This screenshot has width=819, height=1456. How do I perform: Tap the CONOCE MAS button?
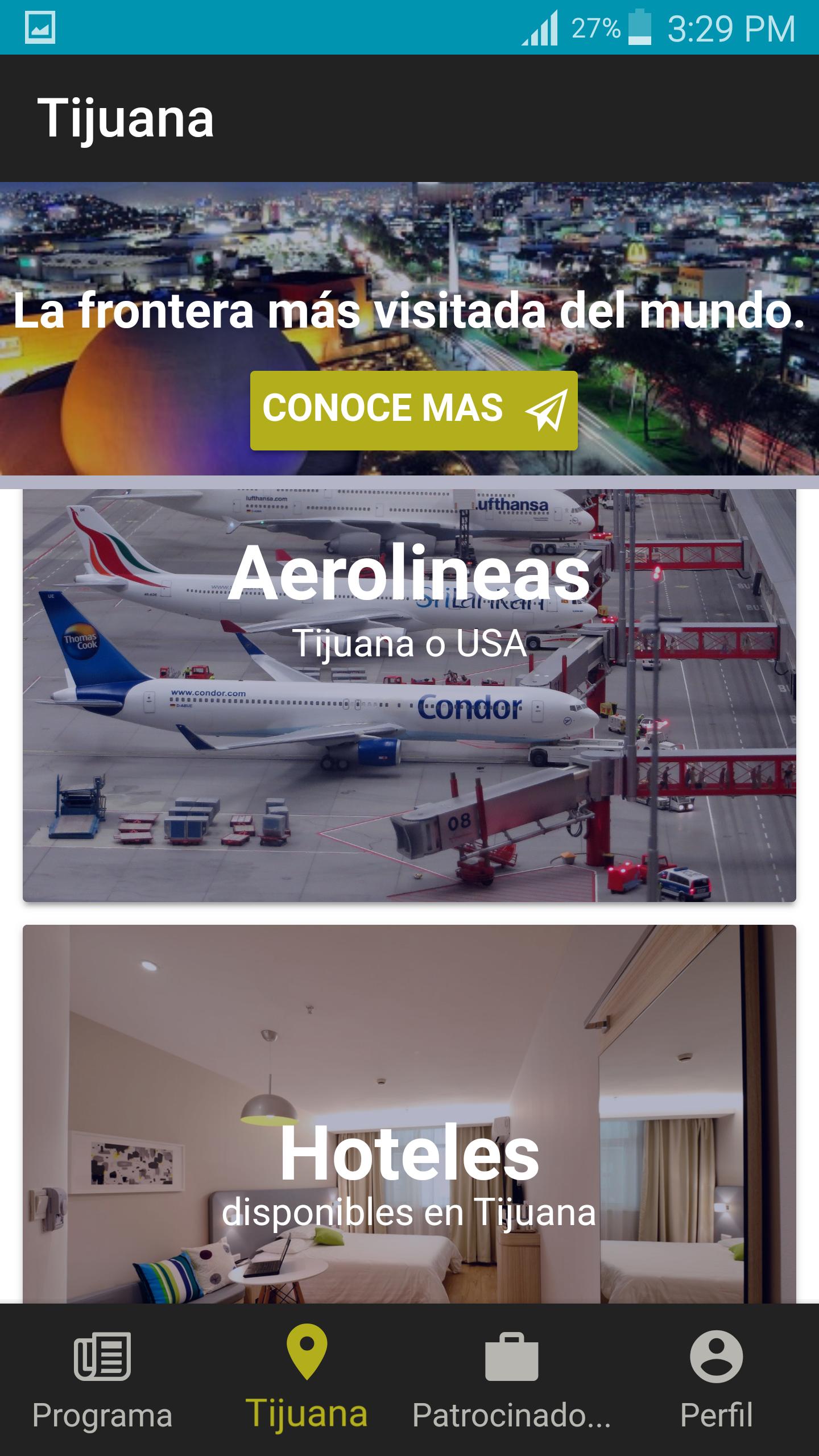click(x=413, y=410)
